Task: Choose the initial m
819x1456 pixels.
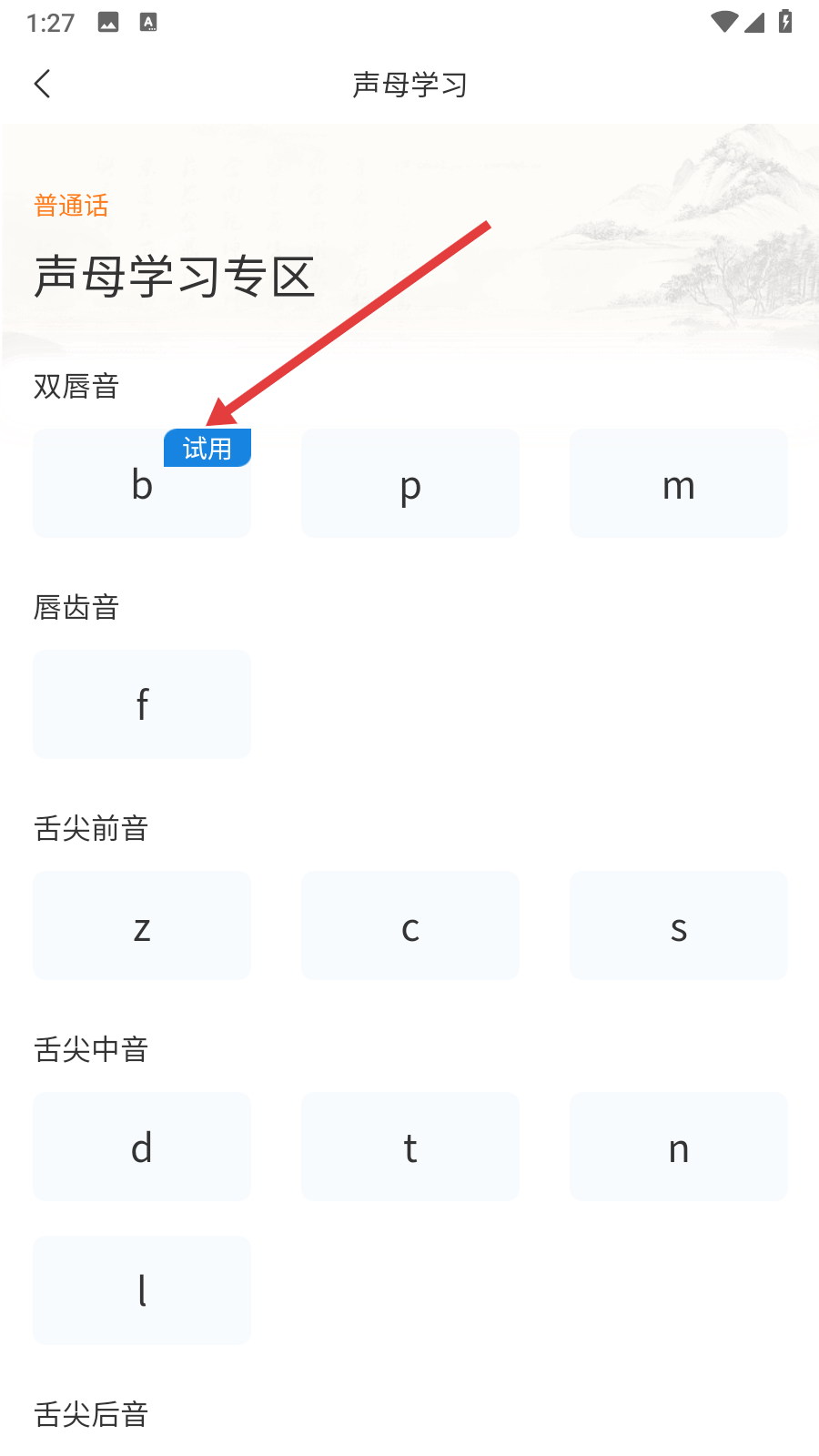Action: pyautogui.click(x=678, y=484)
